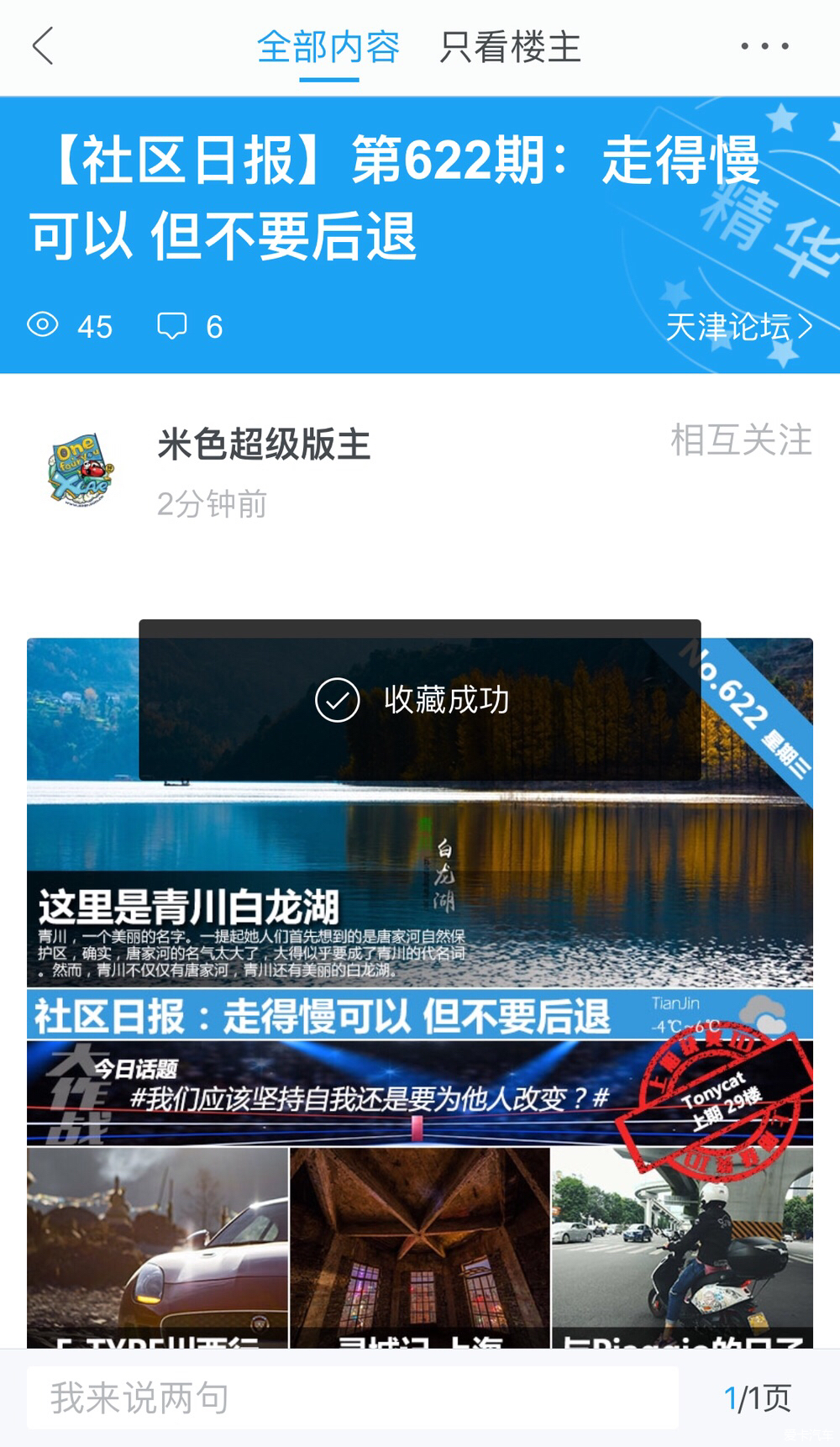Go back using the top-left arrow
This screenshot has height=1447, width=840.
(43, 46)
